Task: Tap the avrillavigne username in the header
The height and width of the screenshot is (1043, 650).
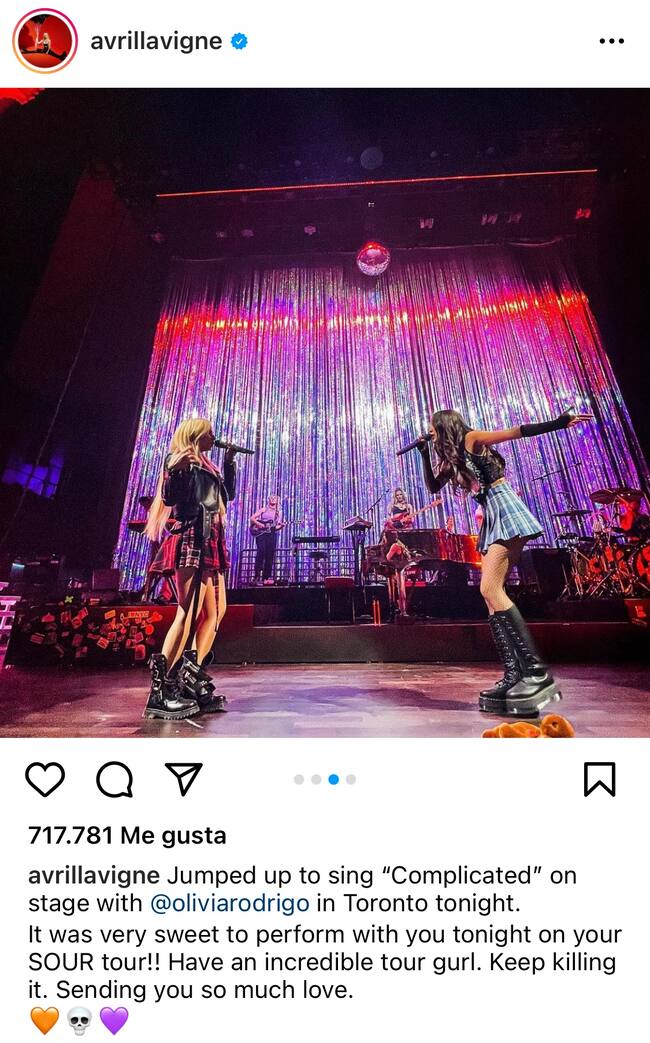Action: (x=155, y=41)
